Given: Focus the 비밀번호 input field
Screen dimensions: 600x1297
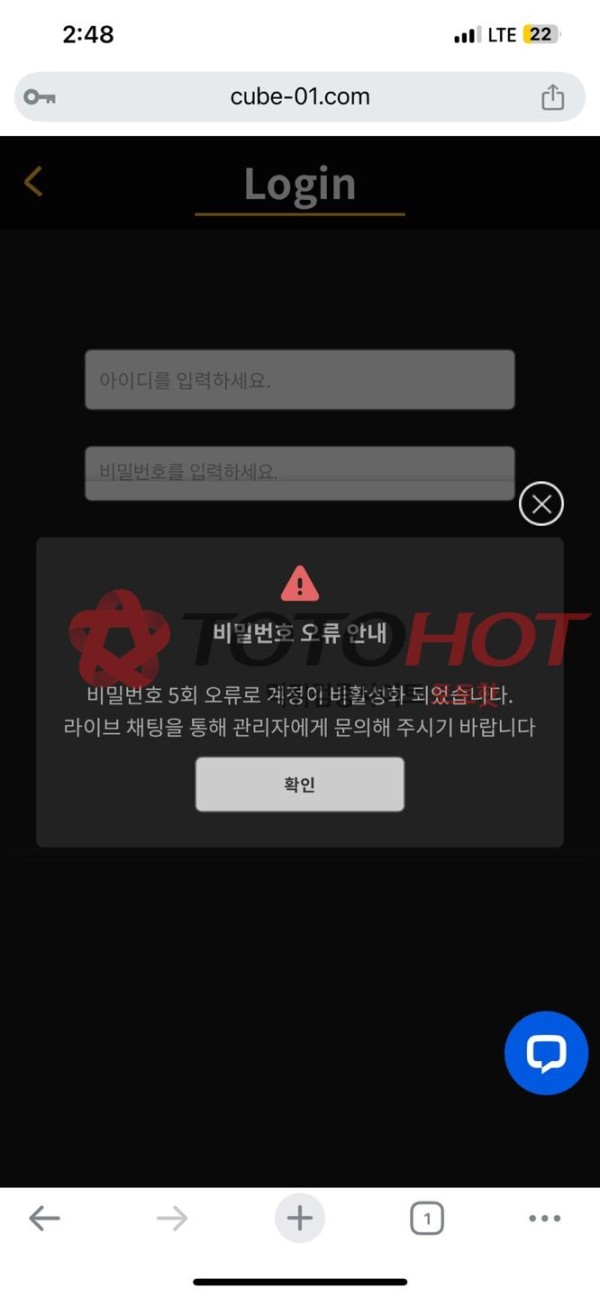Looking at the screenshot, I should coord(299,472).
